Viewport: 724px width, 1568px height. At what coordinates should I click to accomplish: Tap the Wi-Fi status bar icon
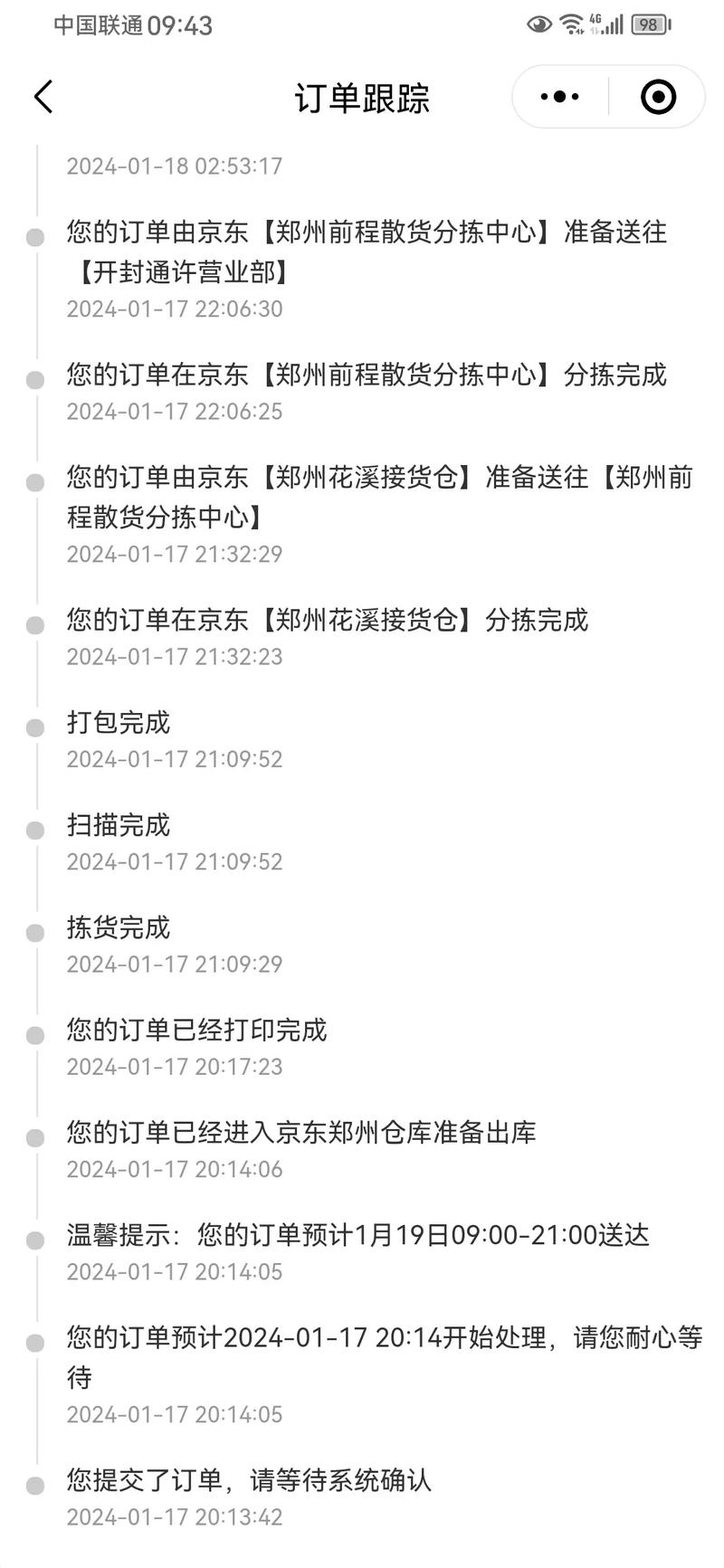(x=572, y=24)
